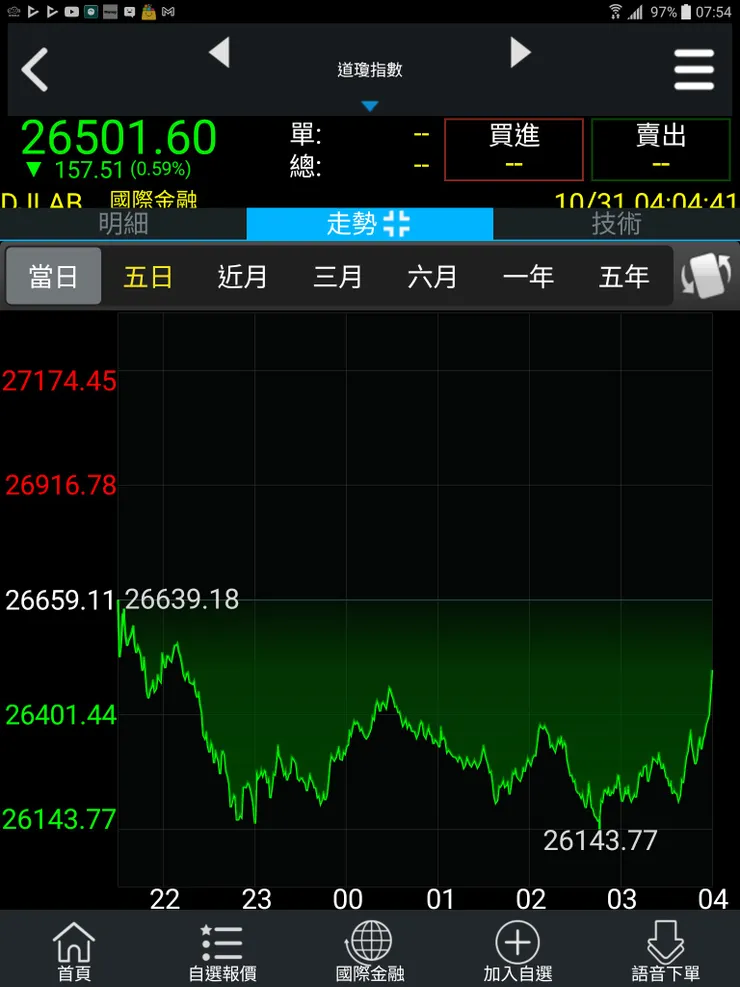Screen dimensions: 740x987
Task: Open the 技術 technical analysis tab
Action: pos(616,225)
